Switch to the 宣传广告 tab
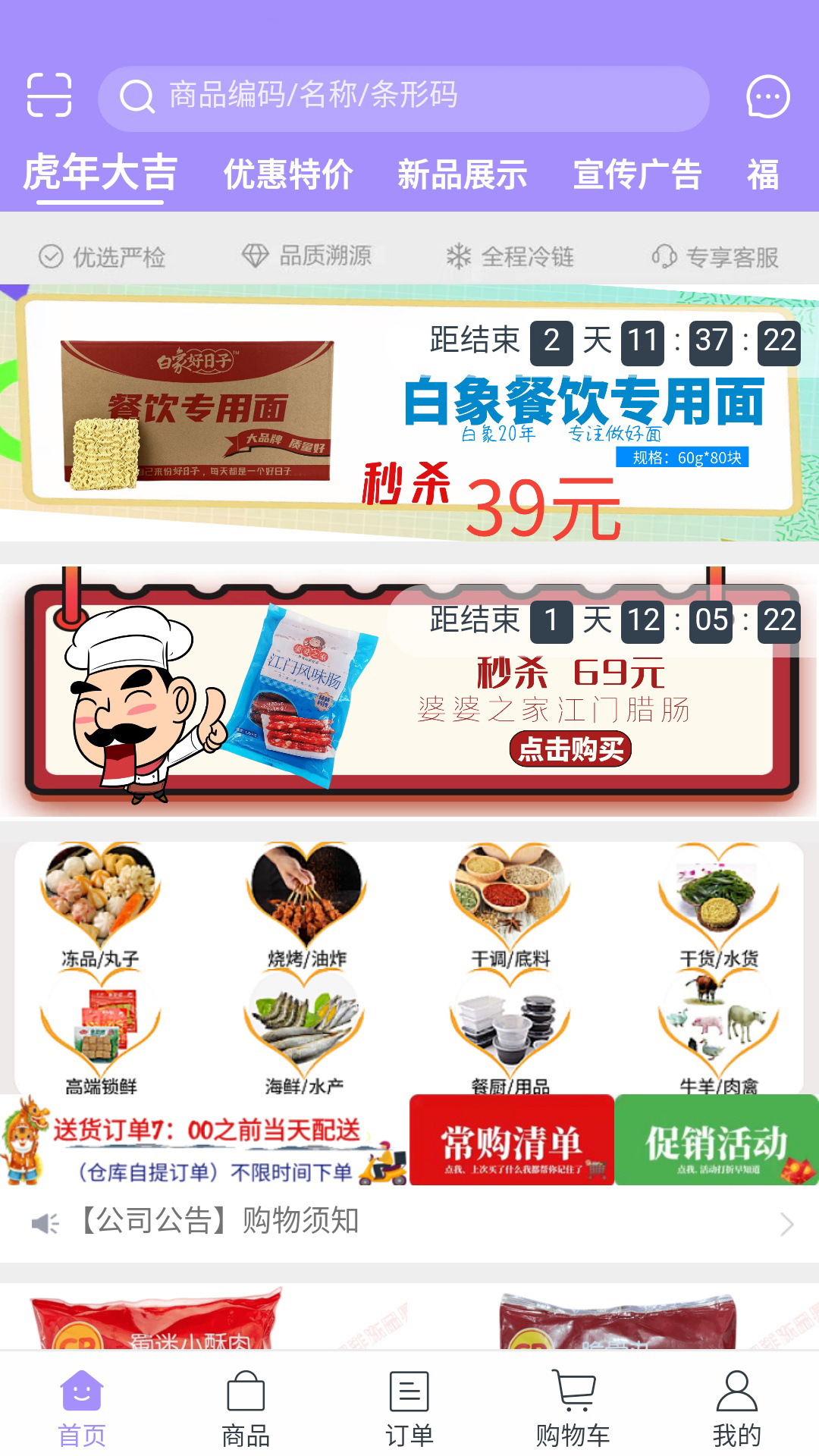 (x=637, y=174)
